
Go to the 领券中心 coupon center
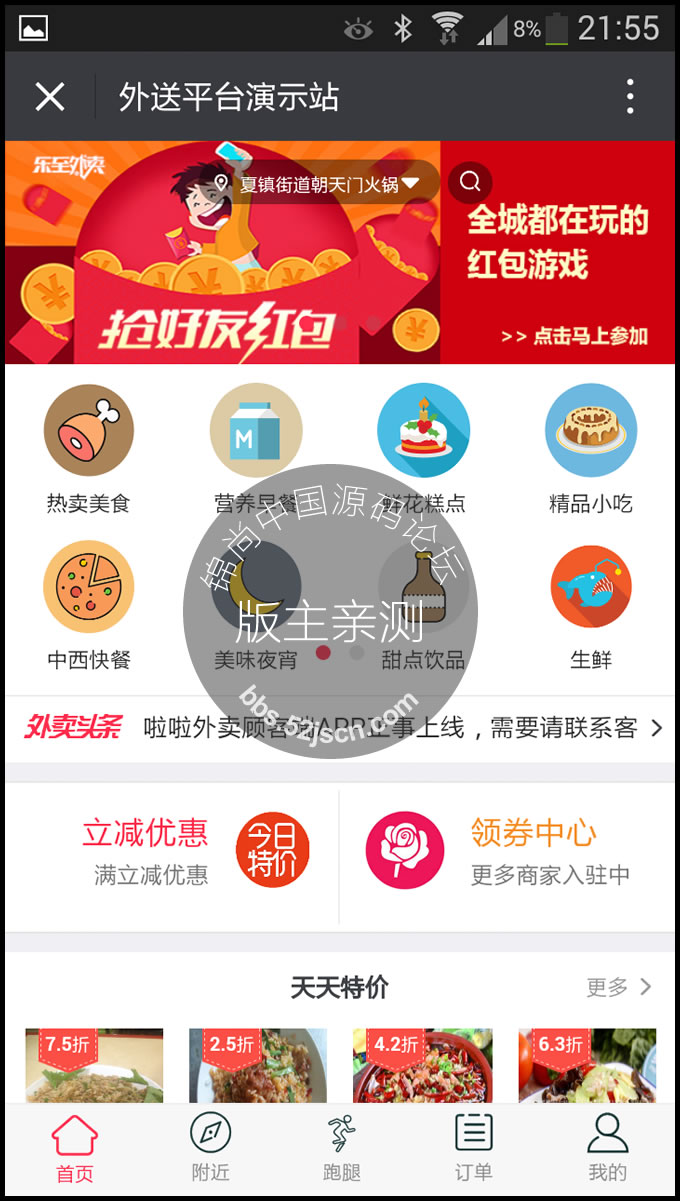(x=507, y=850)
